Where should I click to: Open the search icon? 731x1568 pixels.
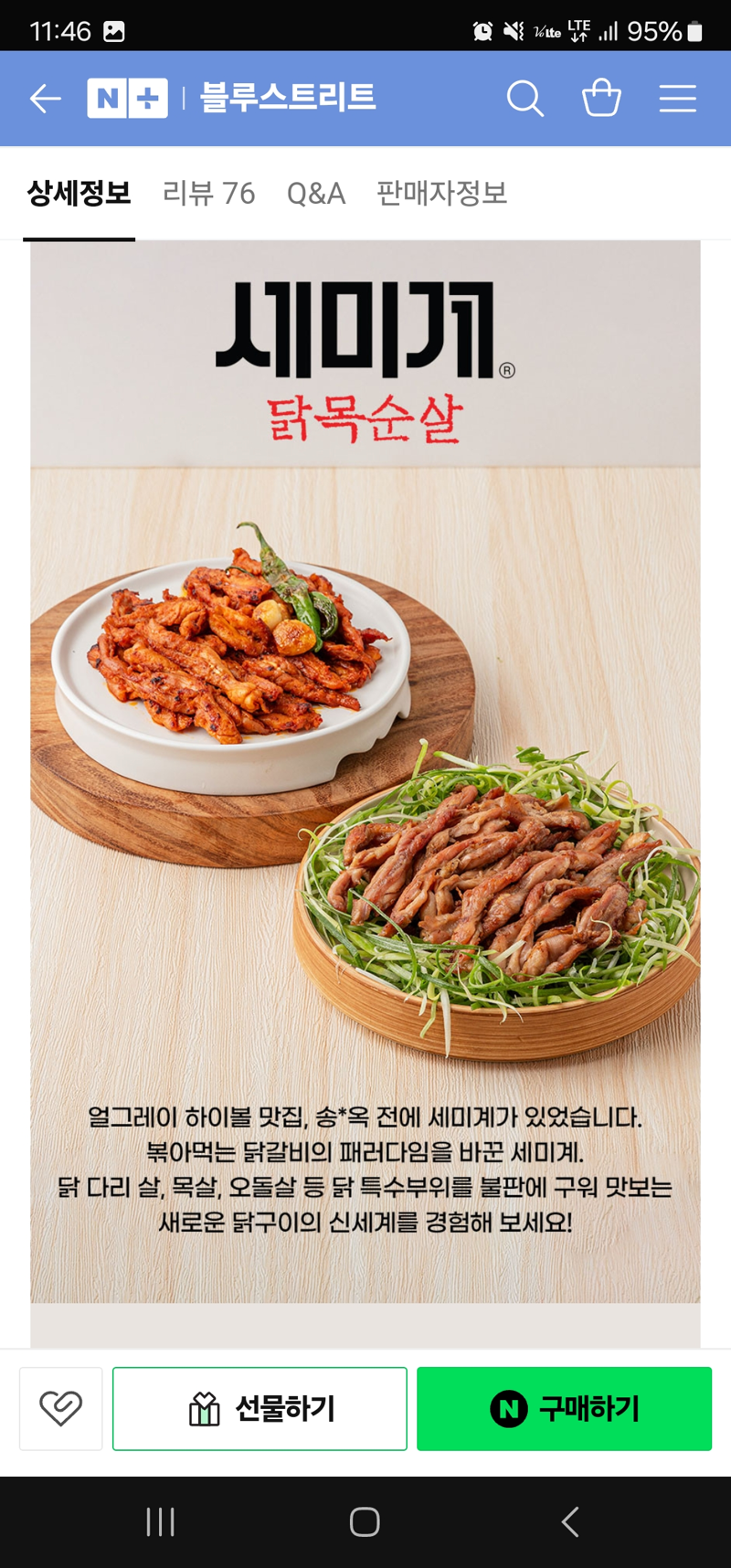(524, 99)
